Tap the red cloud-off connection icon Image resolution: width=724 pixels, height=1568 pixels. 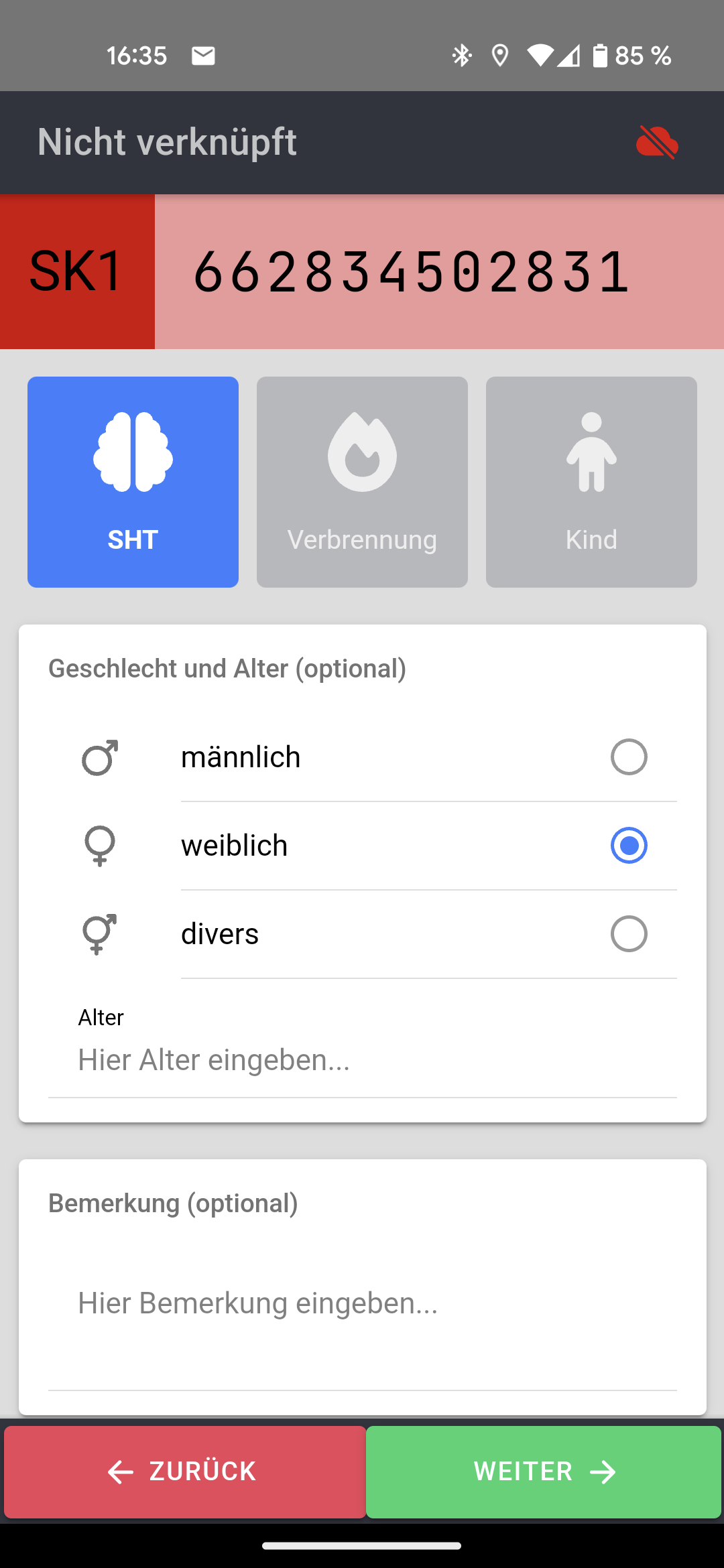point(657,142)
